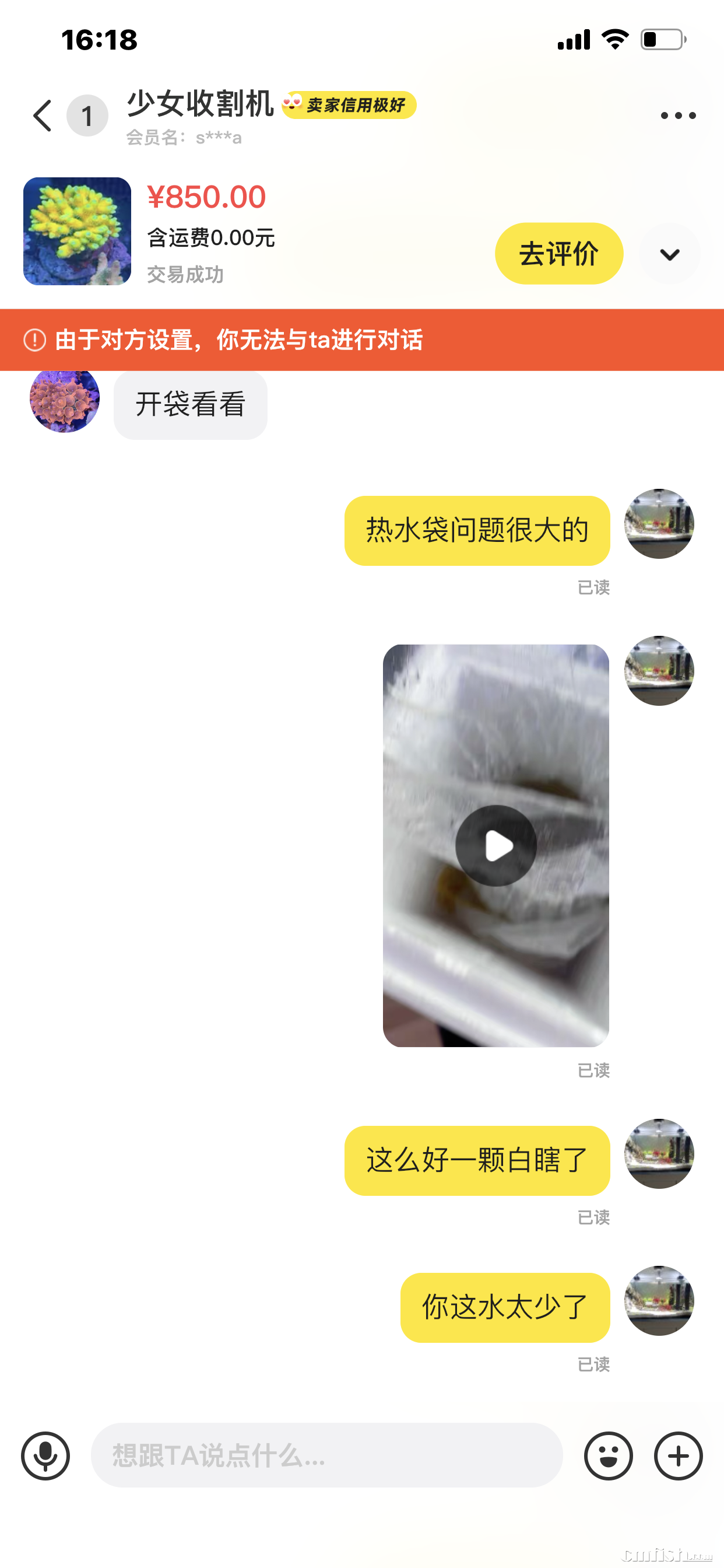This screenshot has width=724, height=1568.
Task: Open the ¥850.00 coral product thumbnail
Action: pos(78,232)
